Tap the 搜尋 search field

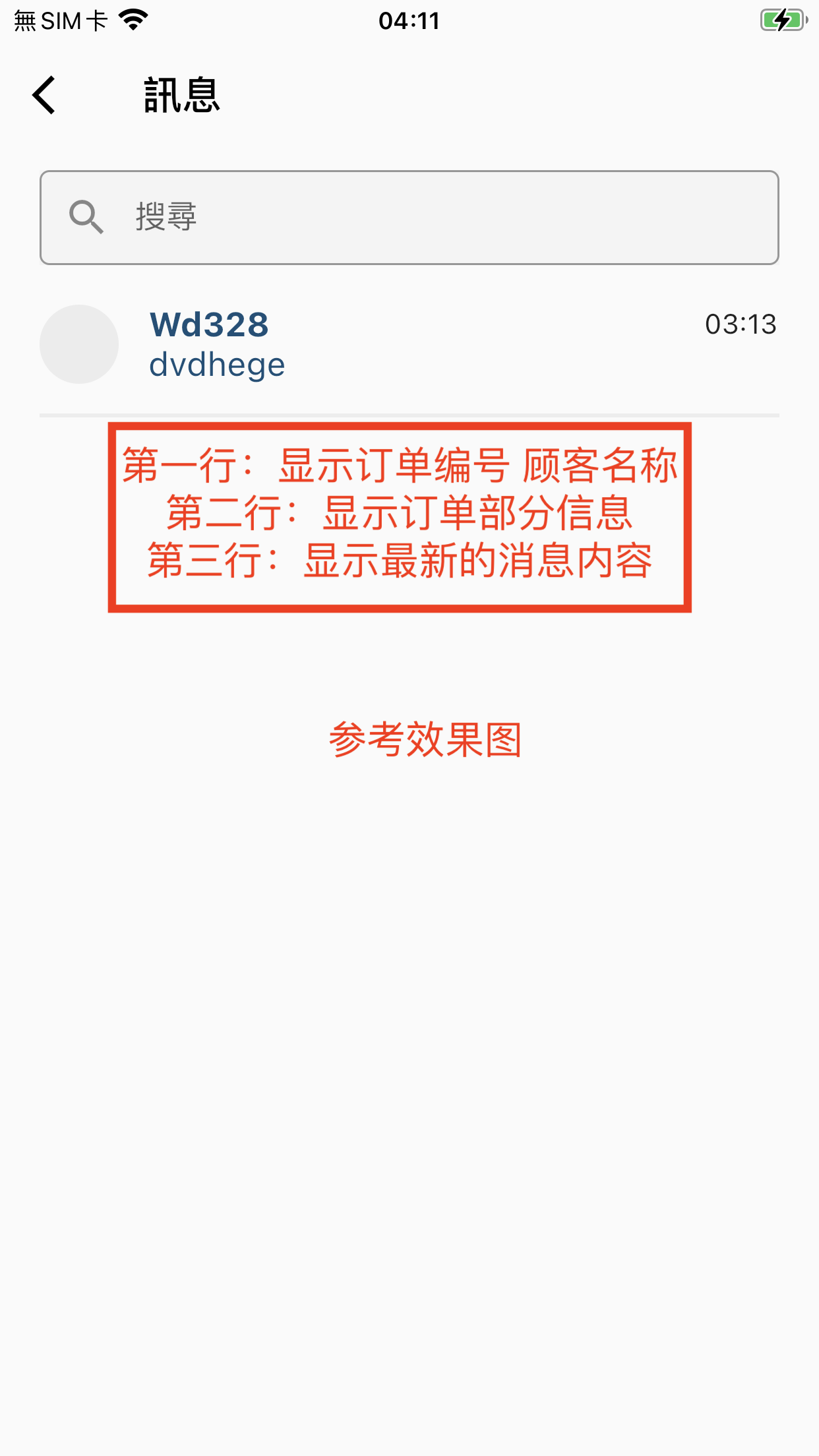click(x=409, y=218)
